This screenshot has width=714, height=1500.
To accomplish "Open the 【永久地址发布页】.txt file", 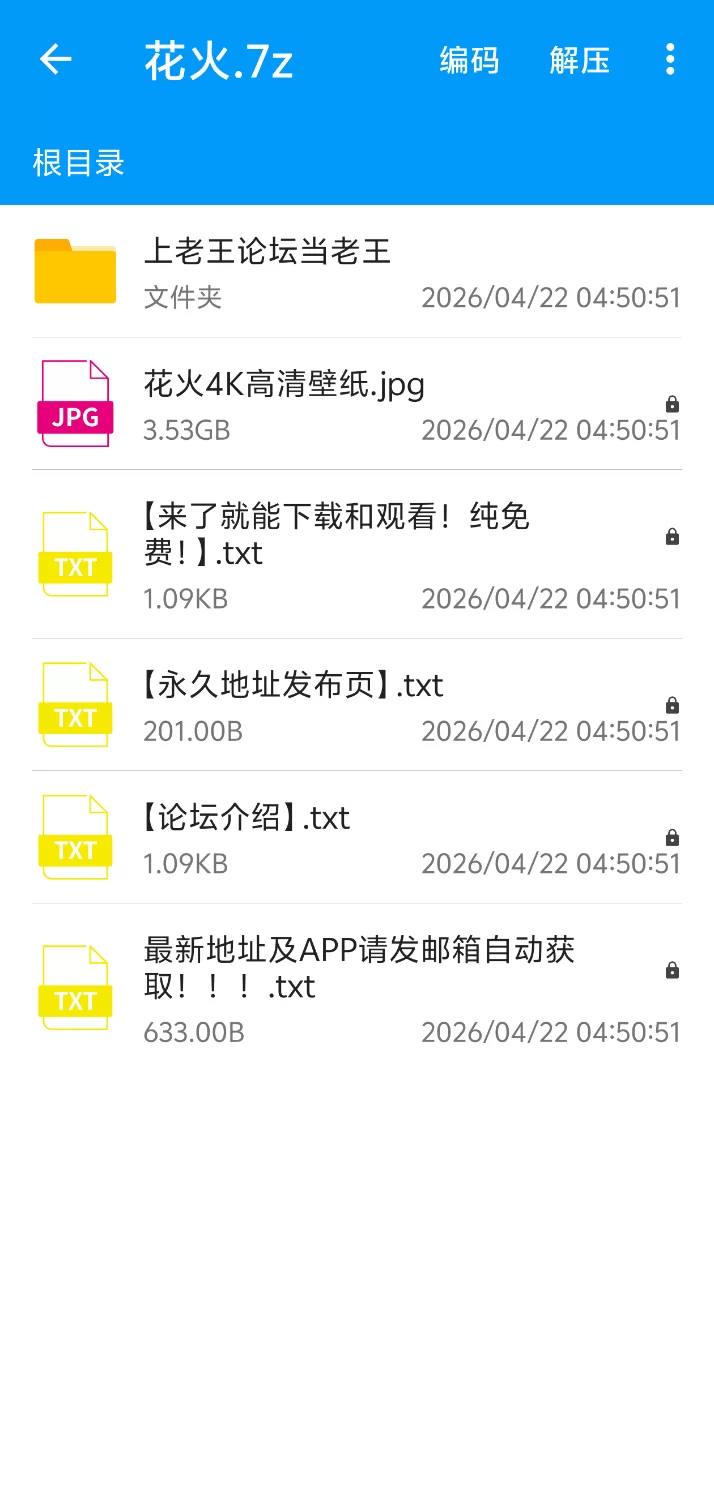I will 356,705.
